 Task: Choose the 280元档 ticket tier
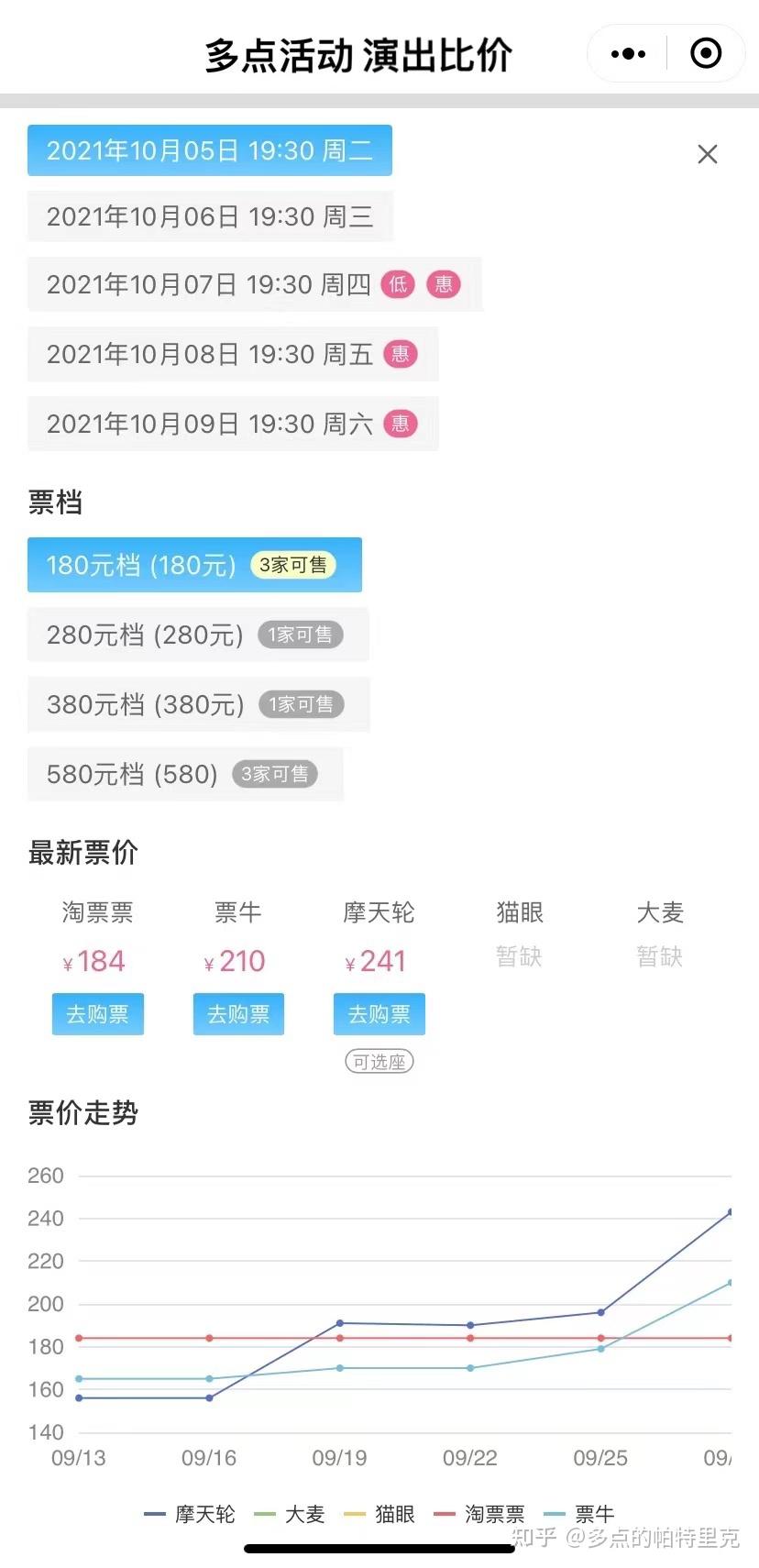point(197,635)
